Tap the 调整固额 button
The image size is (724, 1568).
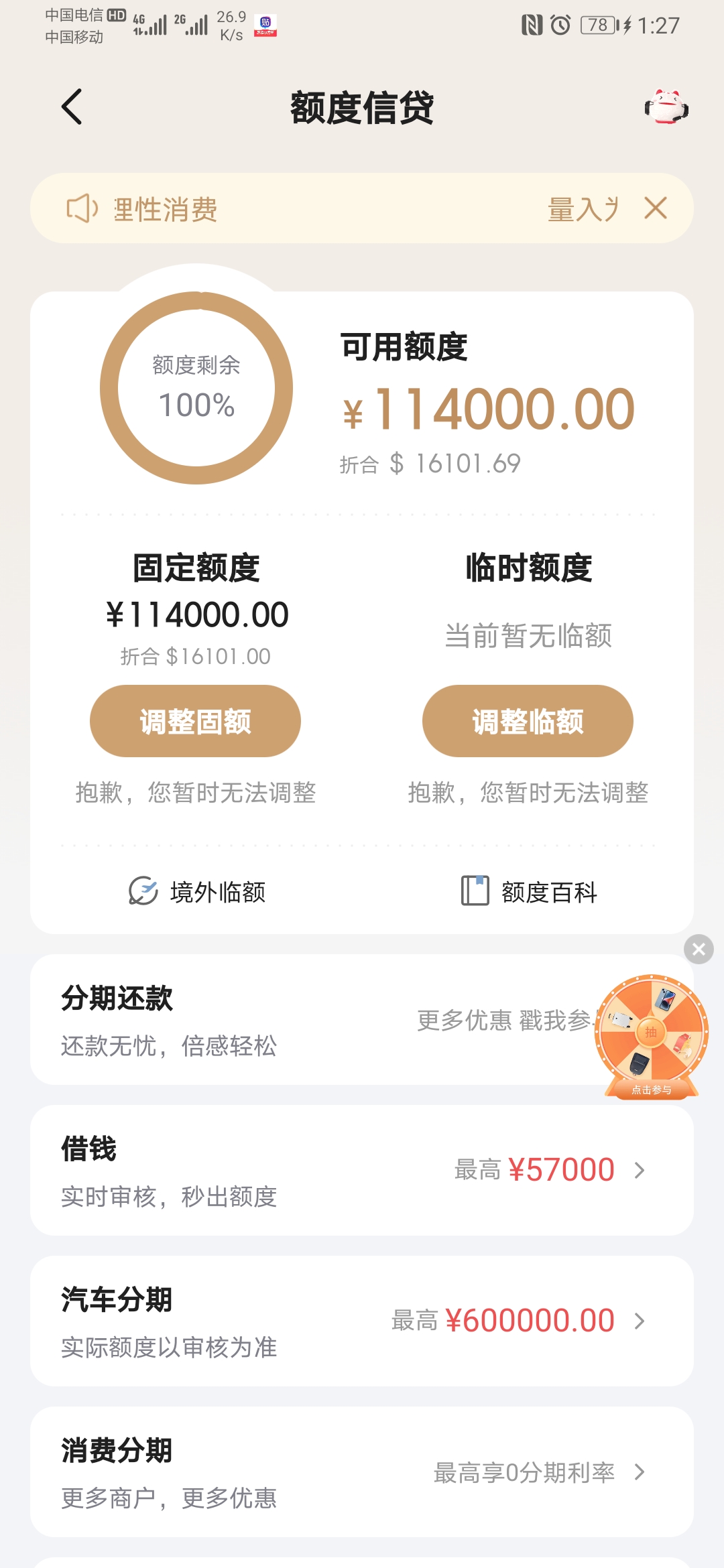coord(195,721)
